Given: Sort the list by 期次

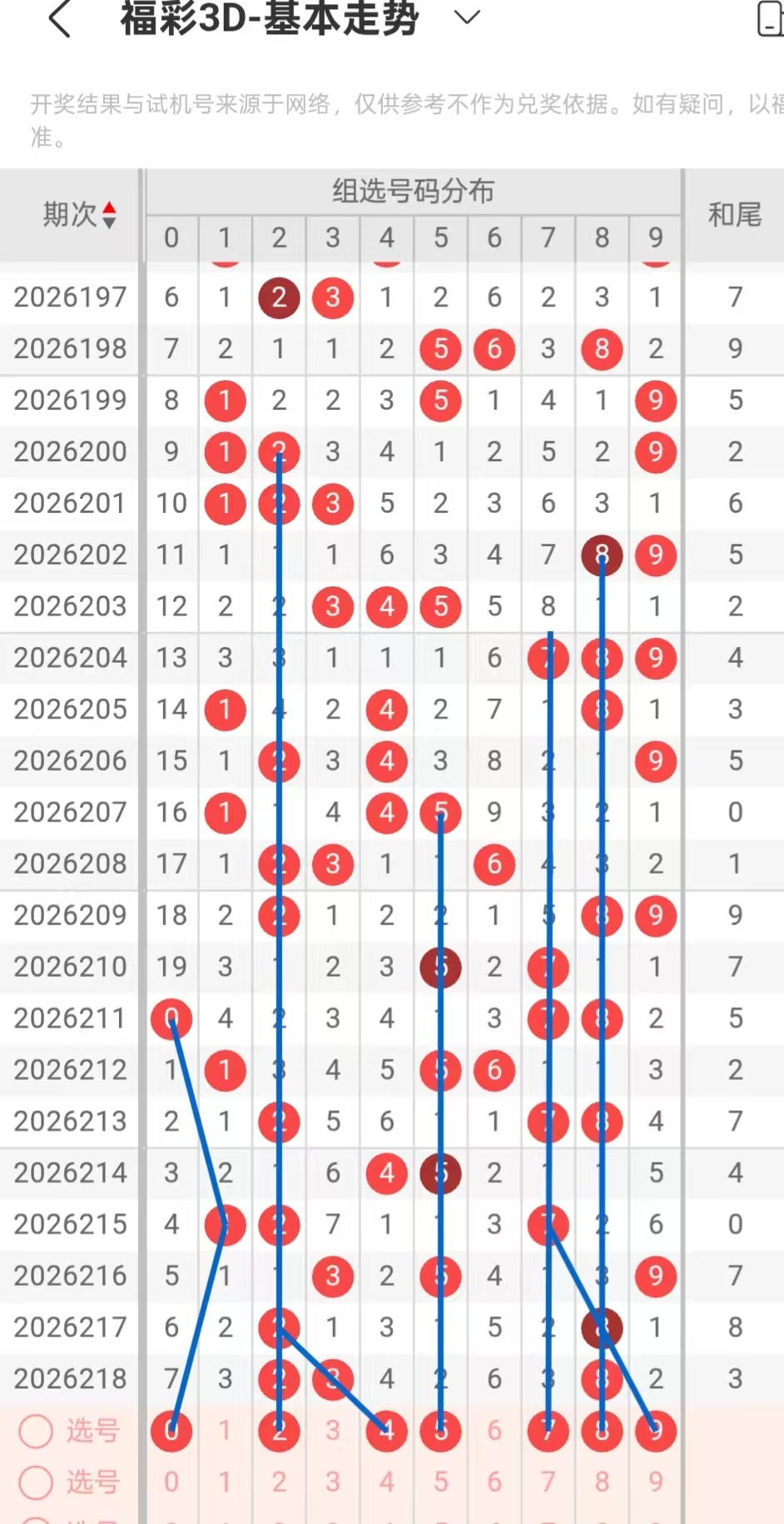Looking at the screenshot, I should pyautogui.click(x=79, y=215).
